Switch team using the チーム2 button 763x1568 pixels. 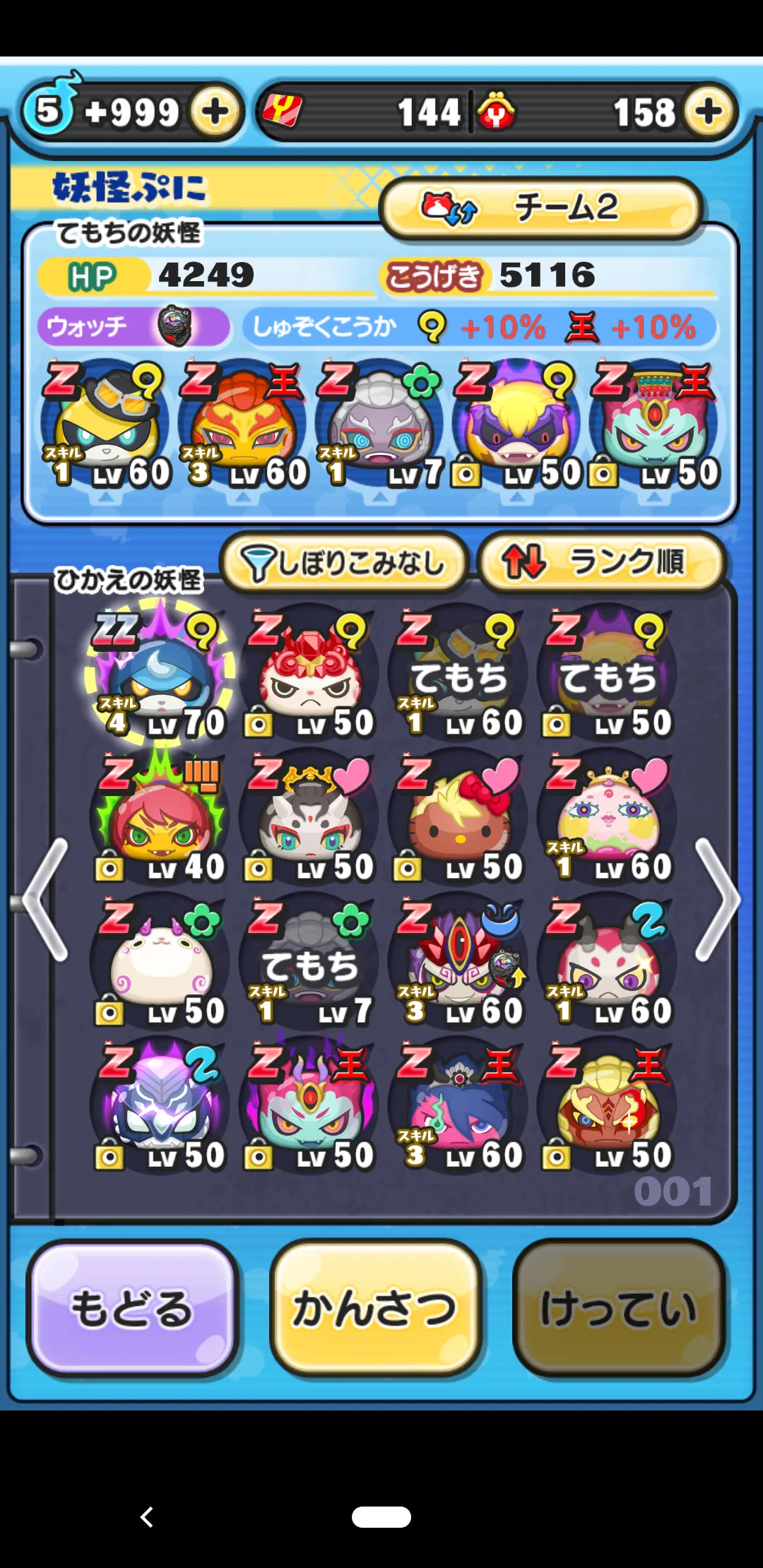[541, 208]
